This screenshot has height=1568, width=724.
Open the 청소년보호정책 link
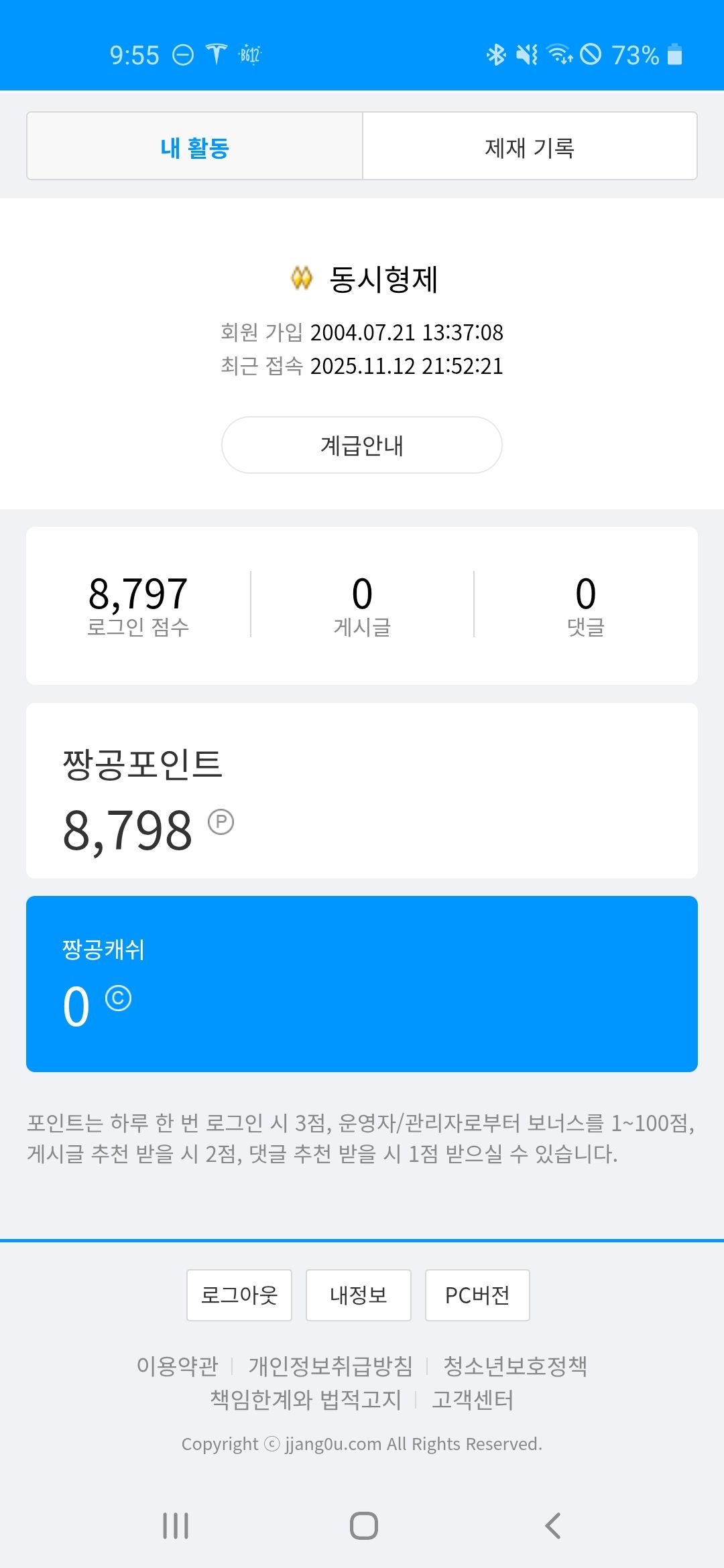pyautogui.click(x=515, y=1366)
